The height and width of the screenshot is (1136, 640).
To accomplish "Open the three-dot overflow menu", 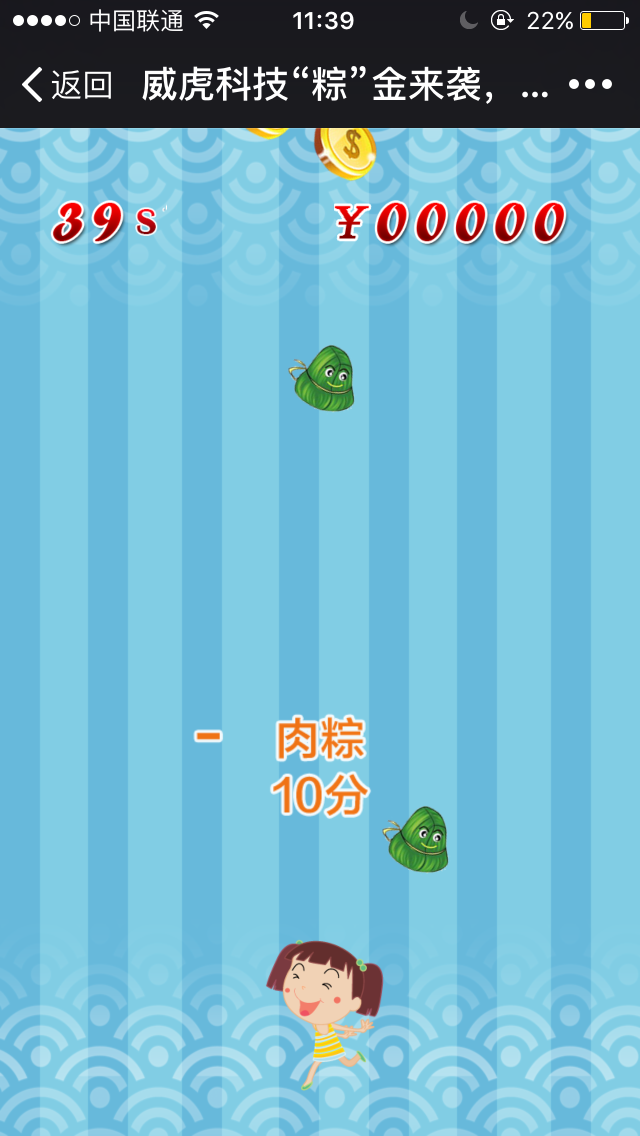I will [x=590, y=85].
